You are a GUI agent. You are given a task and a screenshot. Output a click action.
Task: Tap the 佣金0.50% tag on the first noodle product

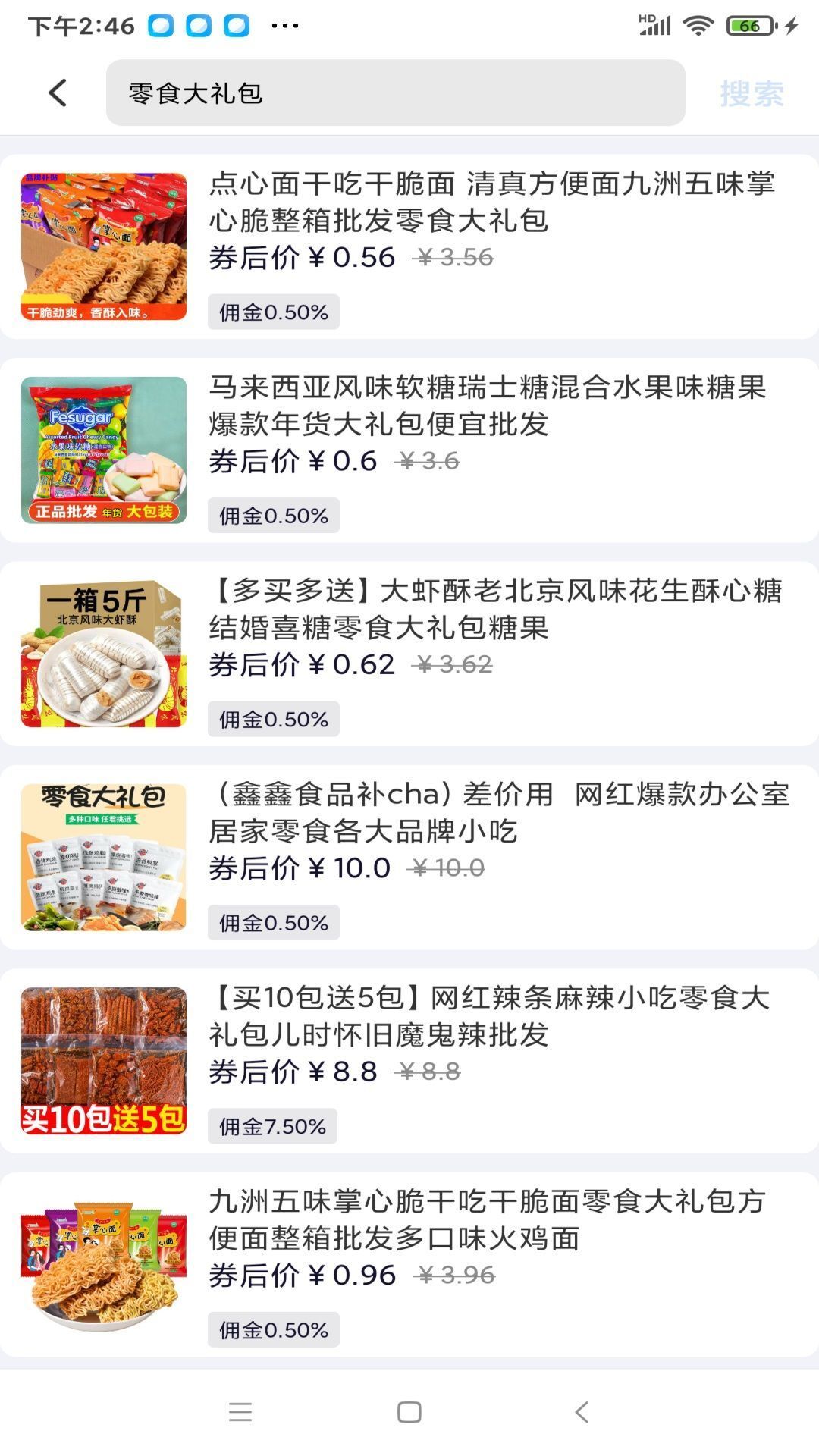pos(273,312)
